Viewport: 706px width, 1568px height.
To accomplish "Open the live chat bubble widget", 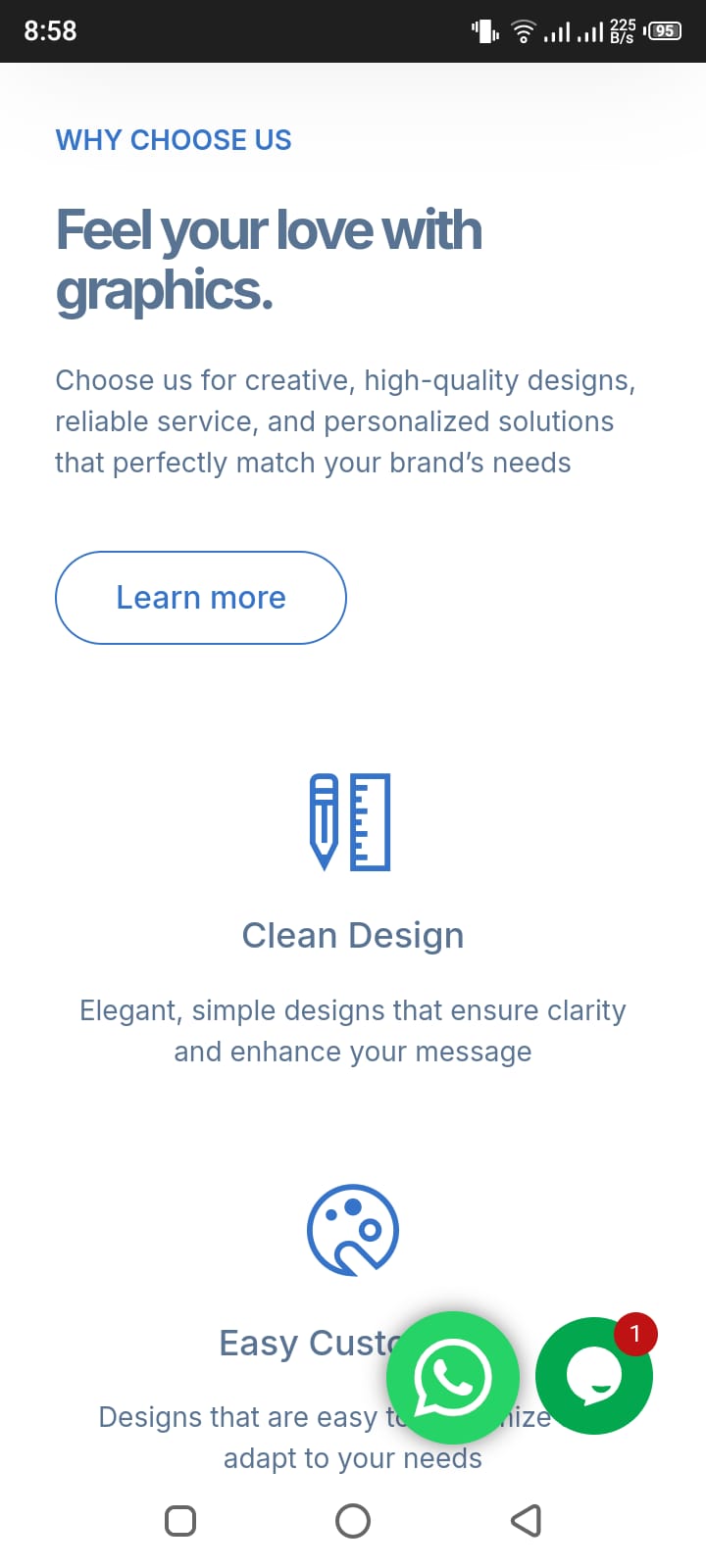I will (x=593, y=1377).
